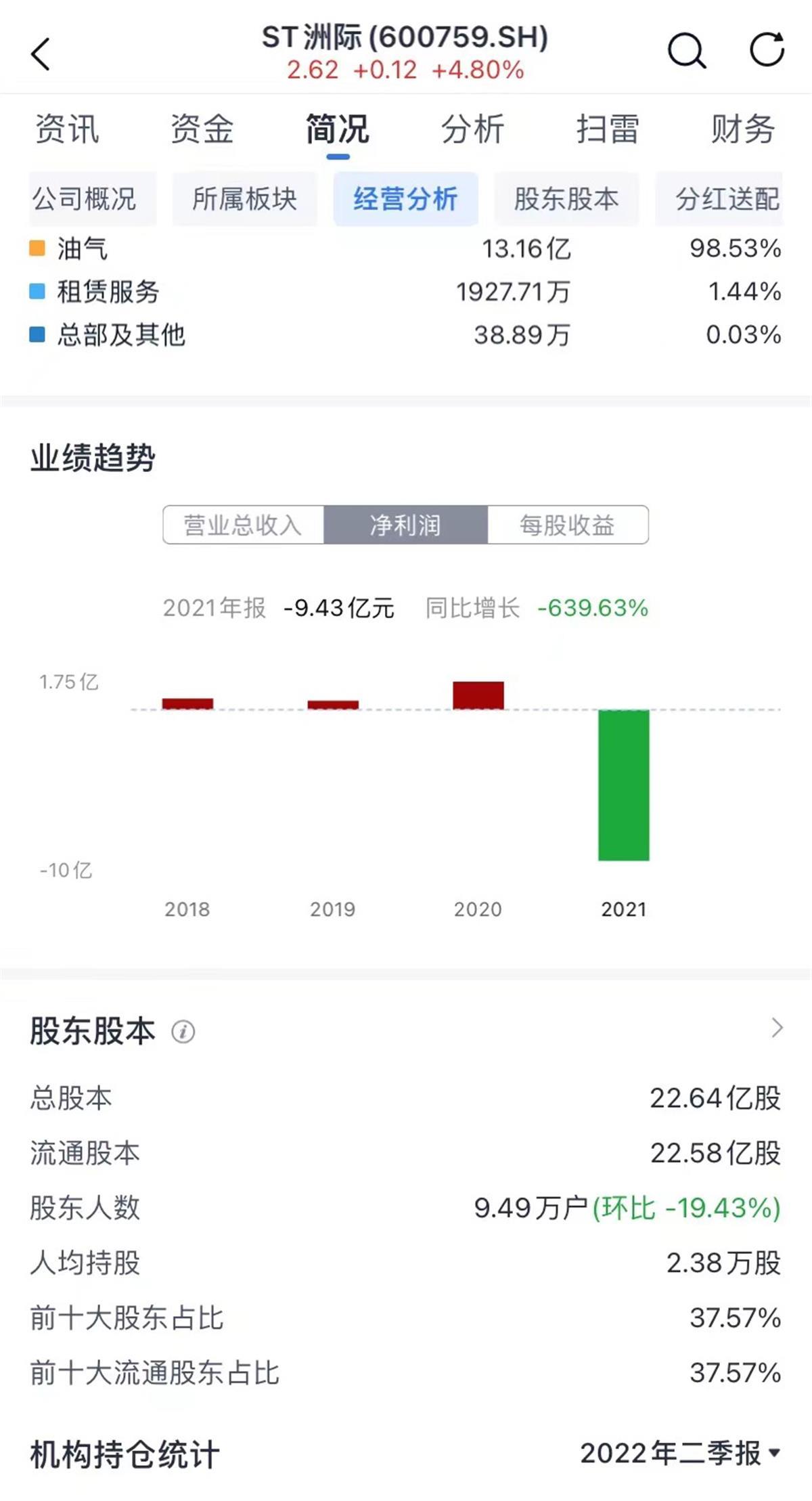Open stock search
Image resolution: width=812 pixels, height=1501 pixels.
687,51
